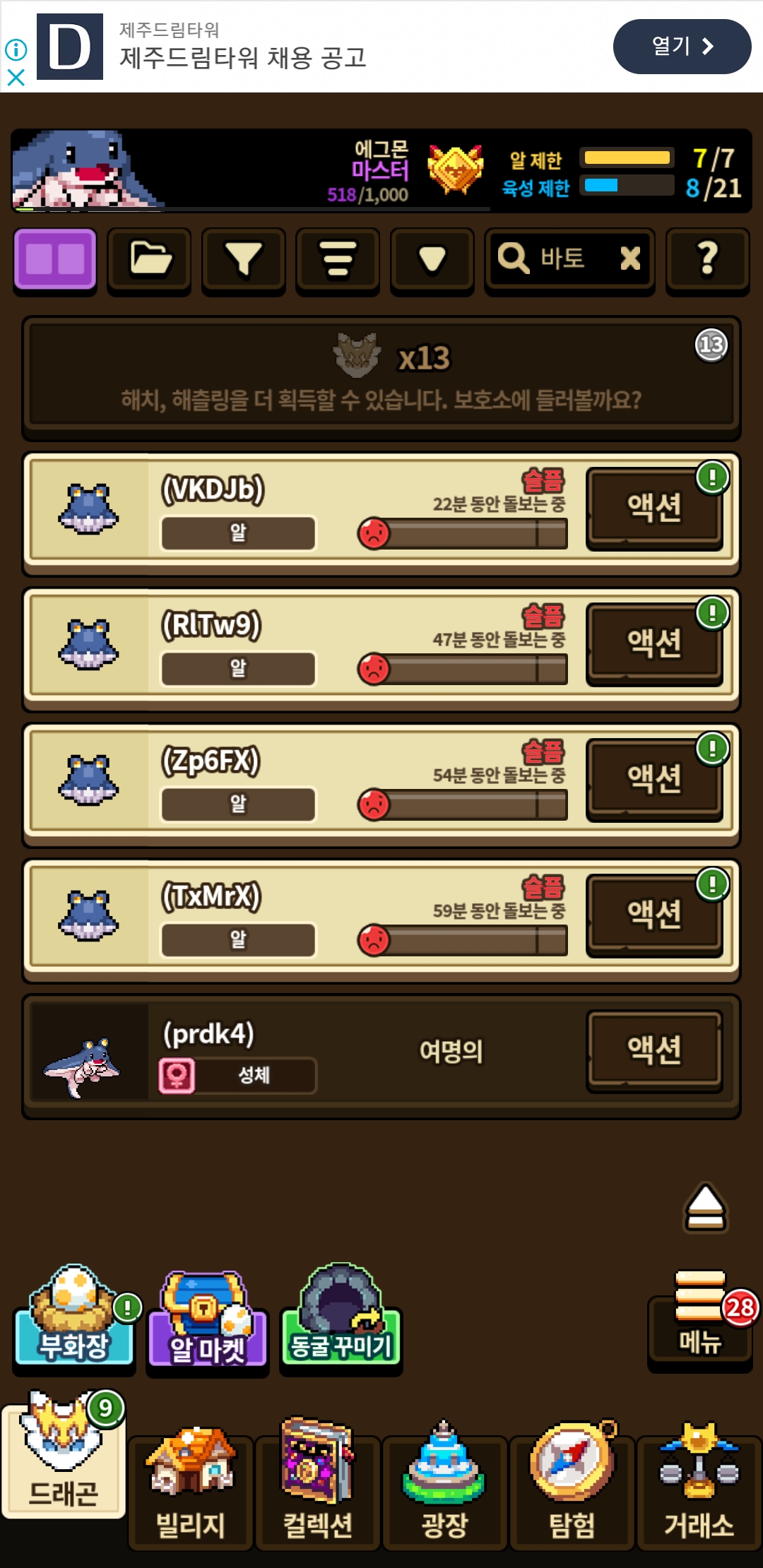The width and height of the screenshot is (763, 1568).
Task: Tap 액션 for the RlTw9 egg
Action: coord(654,643)
